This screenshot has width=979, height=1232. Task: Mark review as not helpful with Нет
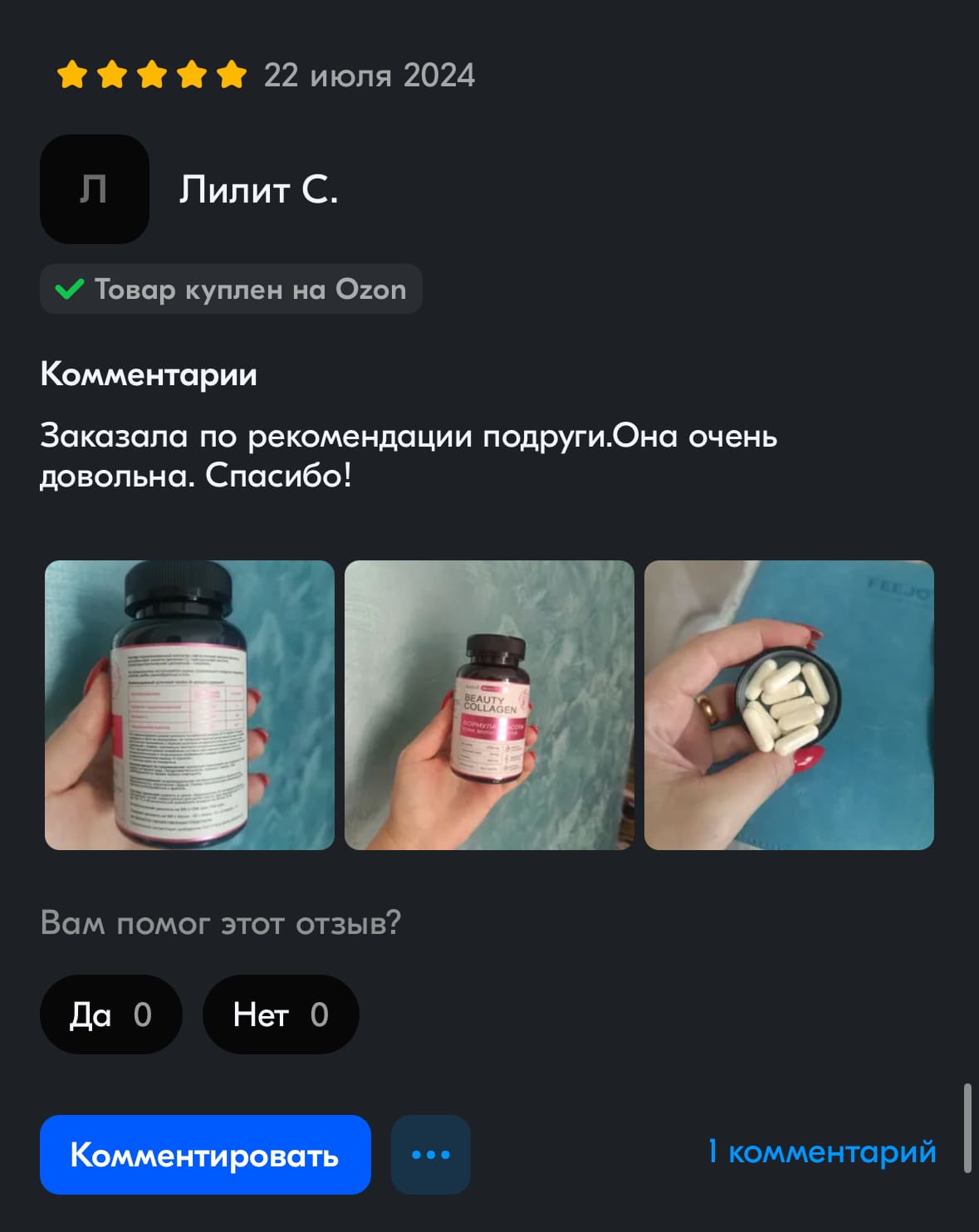[x=281, y=1014]
